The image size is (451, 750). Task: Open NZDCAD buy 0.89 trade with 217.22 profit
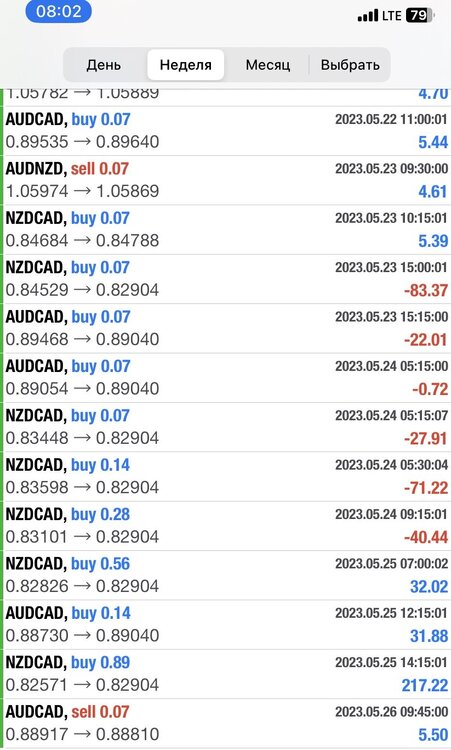tap(226, 673)
